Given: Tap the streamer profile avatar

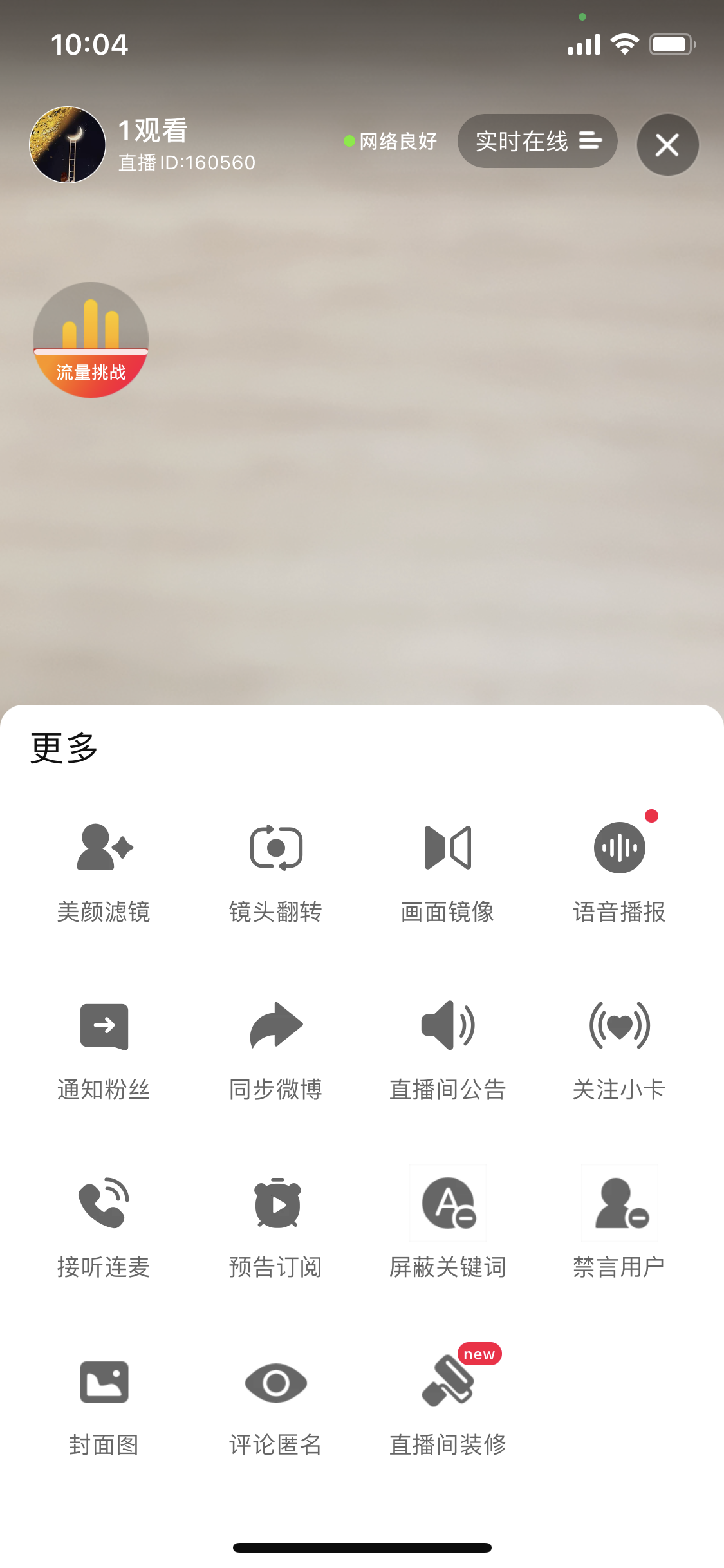Looking at the screenshot, I should click(x=68, y=145).
